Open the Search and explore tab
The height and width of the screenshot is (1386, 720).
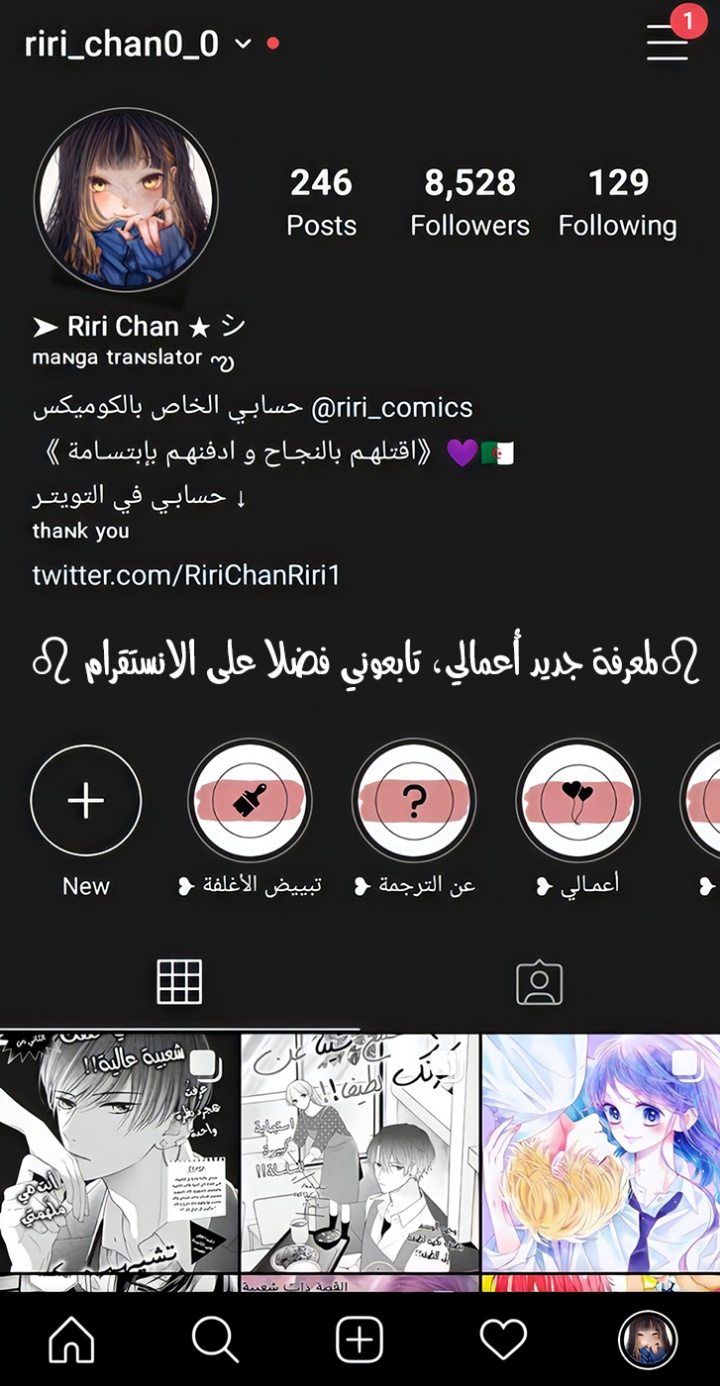coord(215,1339)
